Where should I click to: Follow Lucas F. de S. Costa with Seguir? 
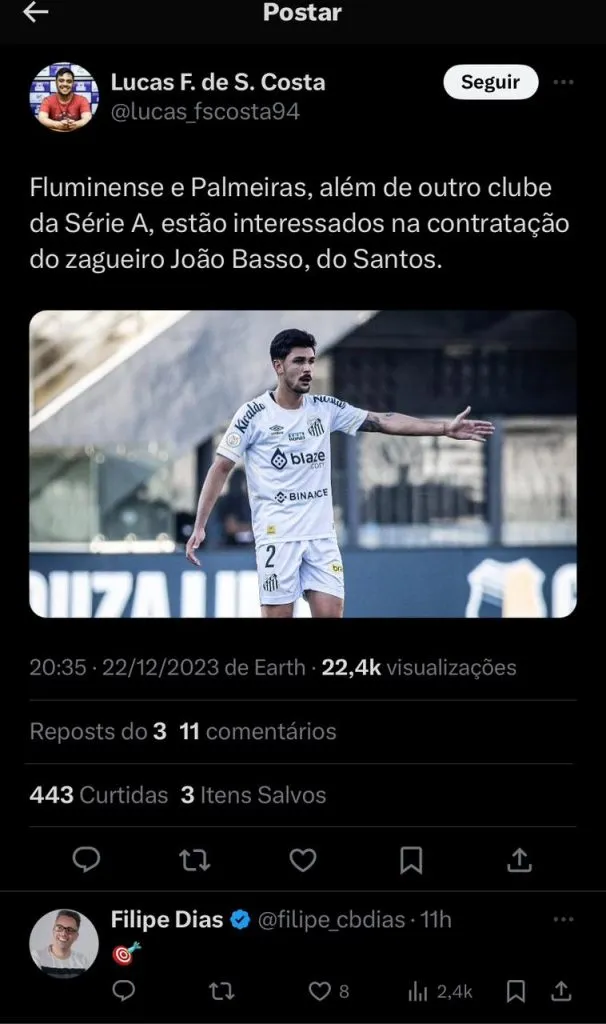[x=490, y=83]
